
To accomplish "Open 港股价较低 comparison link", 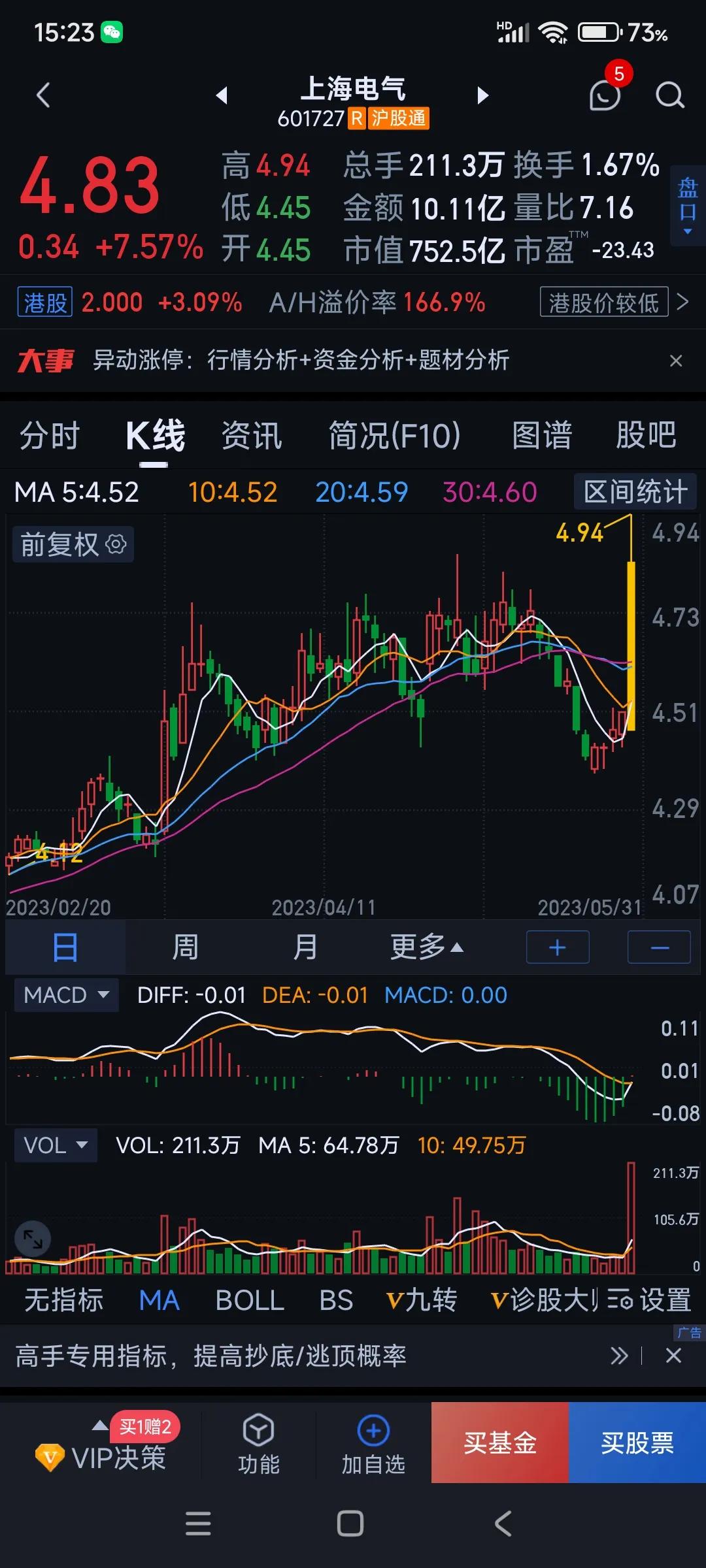I will click(603, 302).
